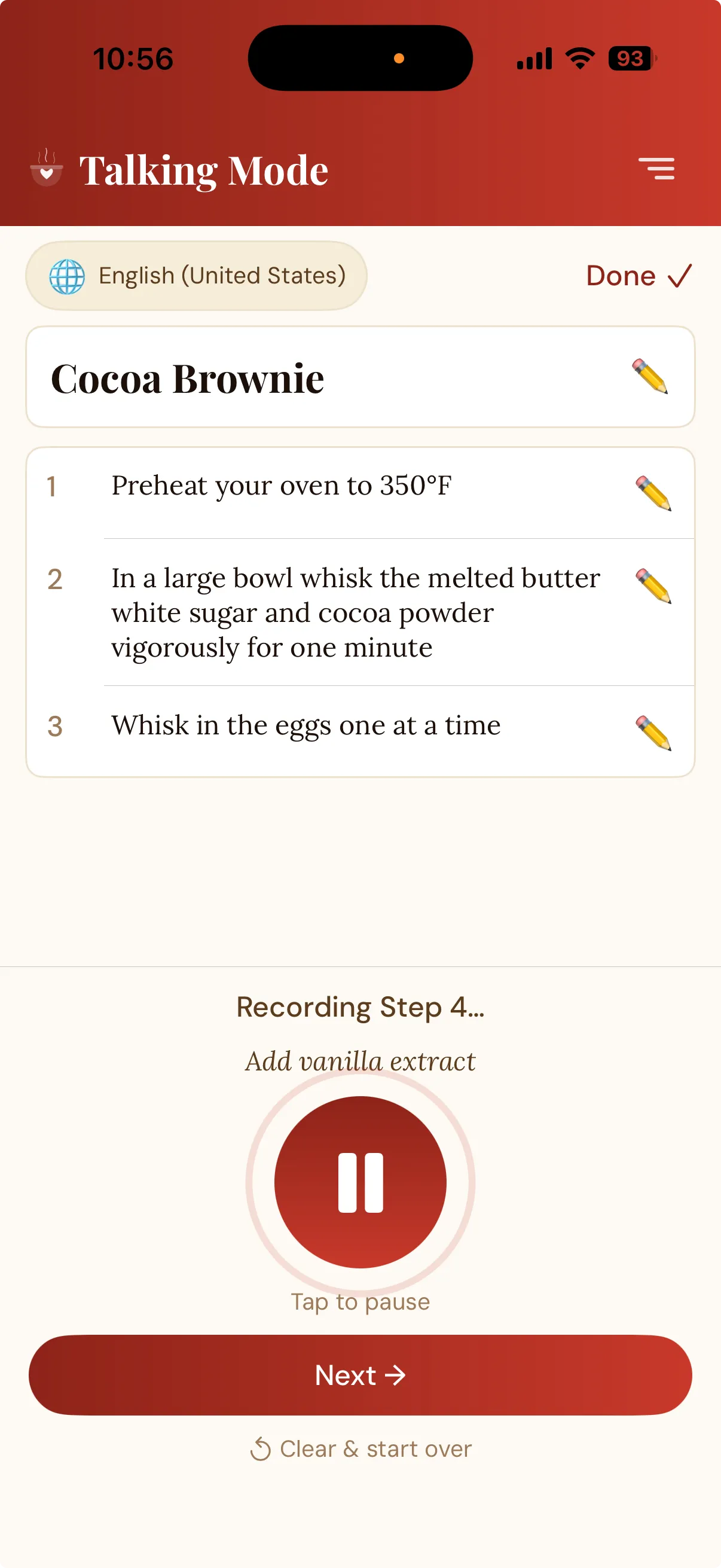This screenshot has height=1568, width=721.
Task: Edit step 2 about whisking melted butter
Action: [x=653, y=585]
